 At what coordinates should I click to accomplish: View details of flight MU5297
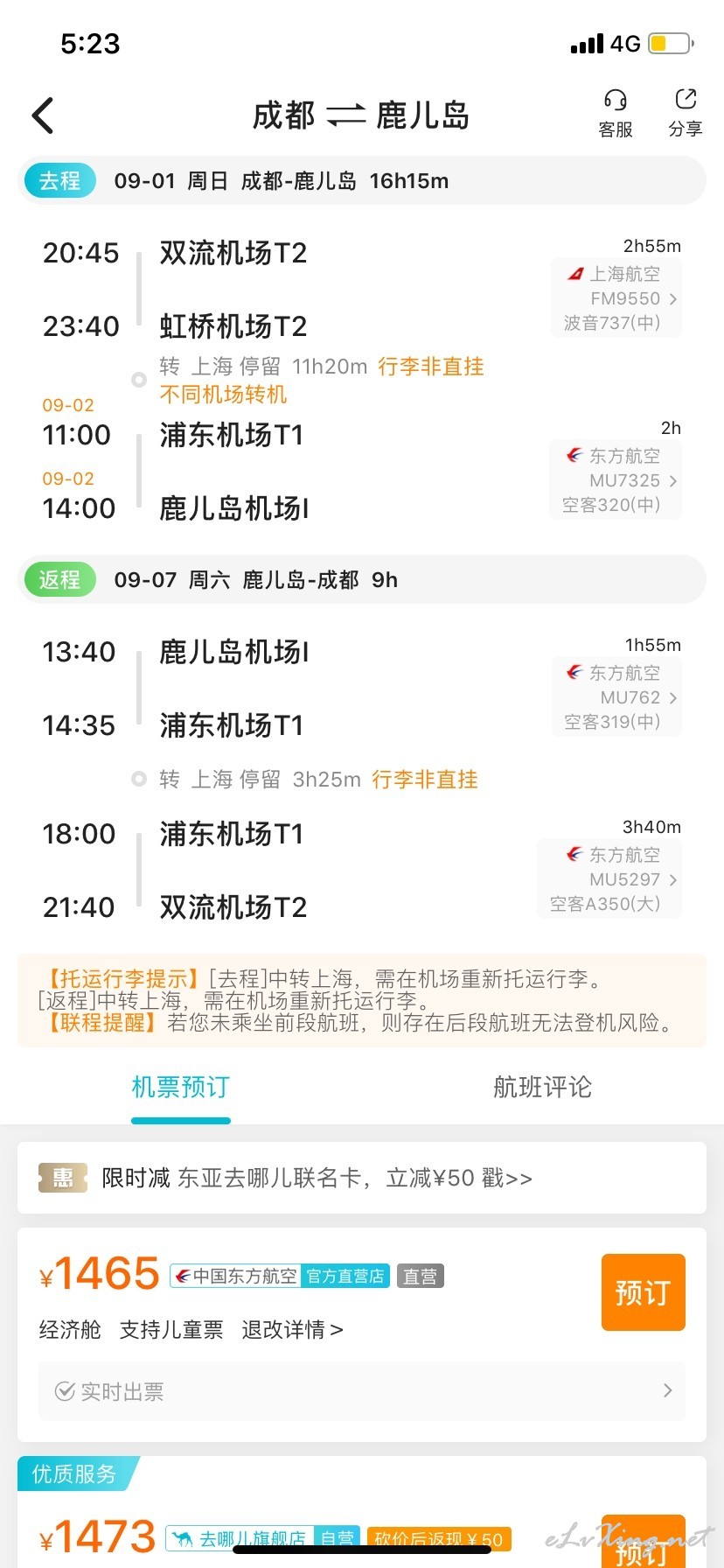609,879
